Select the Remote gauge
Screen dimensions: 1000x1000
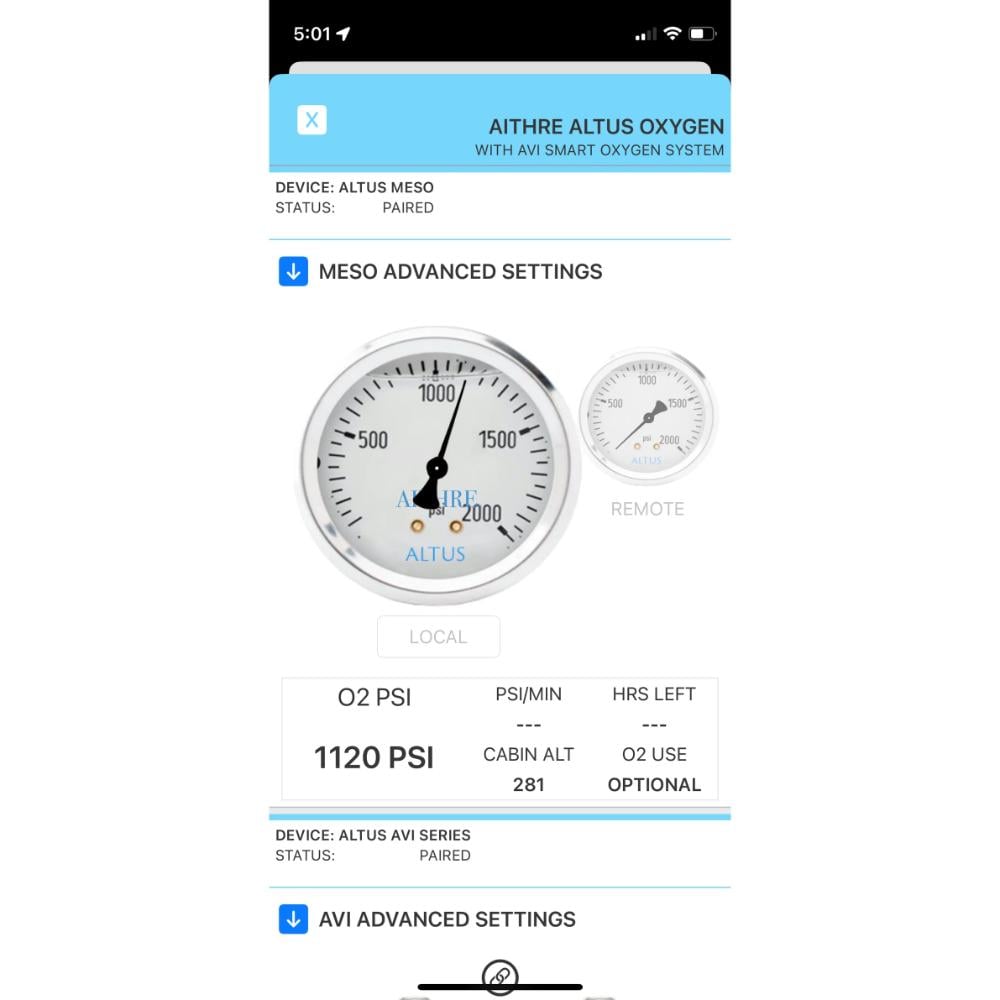tap(647, 416)
